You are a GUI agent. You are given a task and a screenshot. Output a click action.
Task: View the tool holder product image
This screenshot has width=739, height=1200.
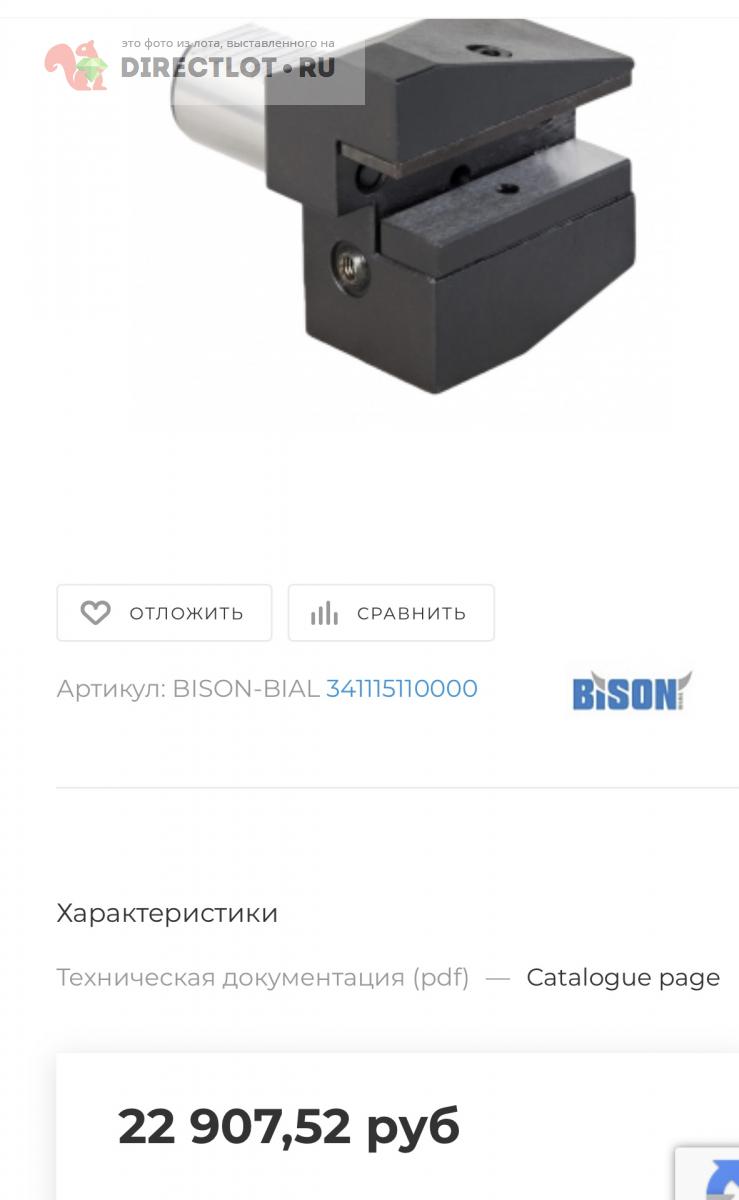420,210
